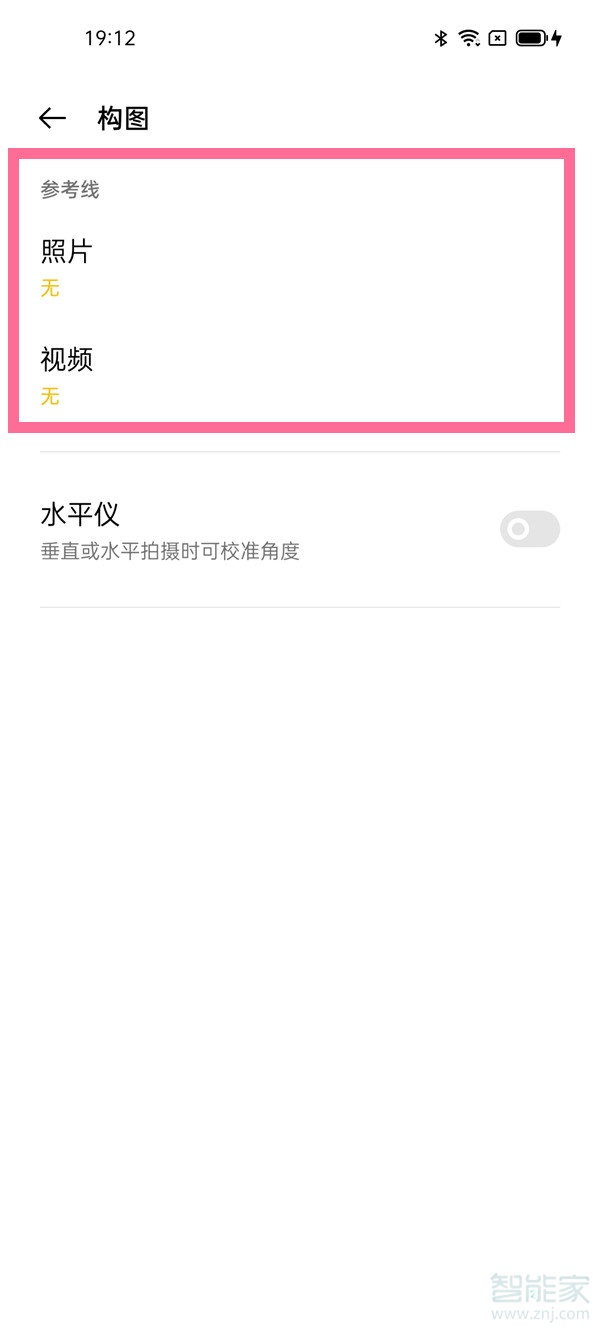This screenshot has height=1333, width=600.
Task: Go back from the 构图 screen
Action: pos(52,118)
